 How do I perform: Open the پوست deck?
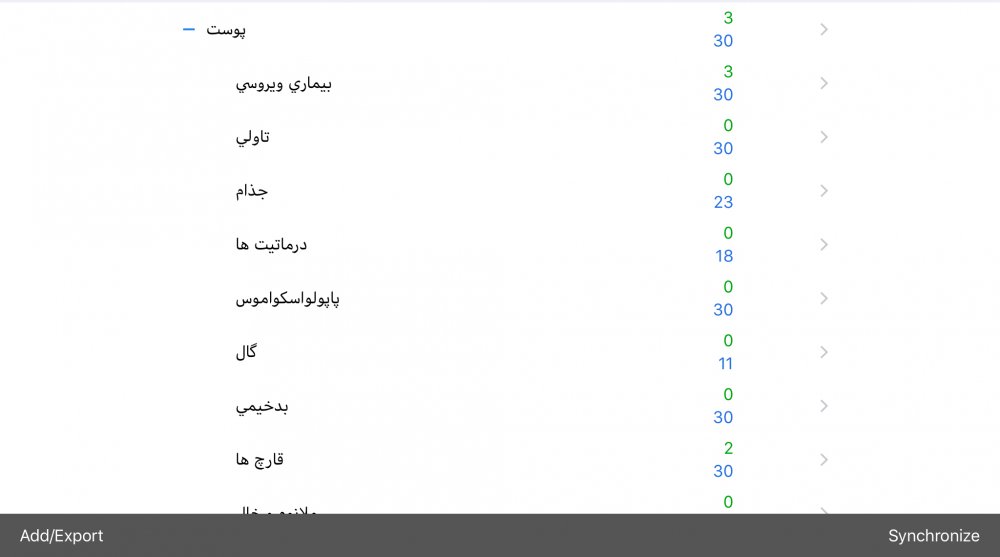227,30
